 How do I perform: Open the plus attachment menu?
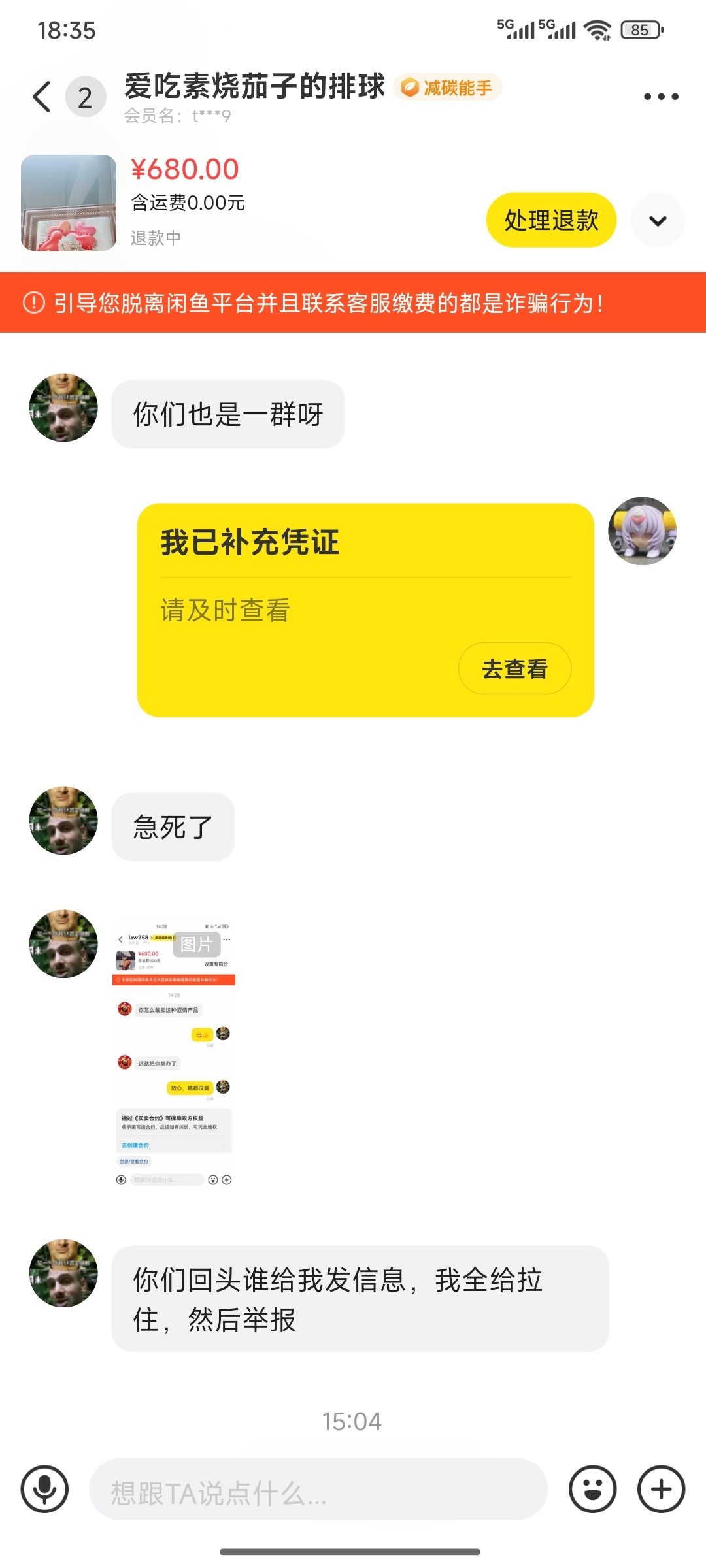pos(661,1489)
